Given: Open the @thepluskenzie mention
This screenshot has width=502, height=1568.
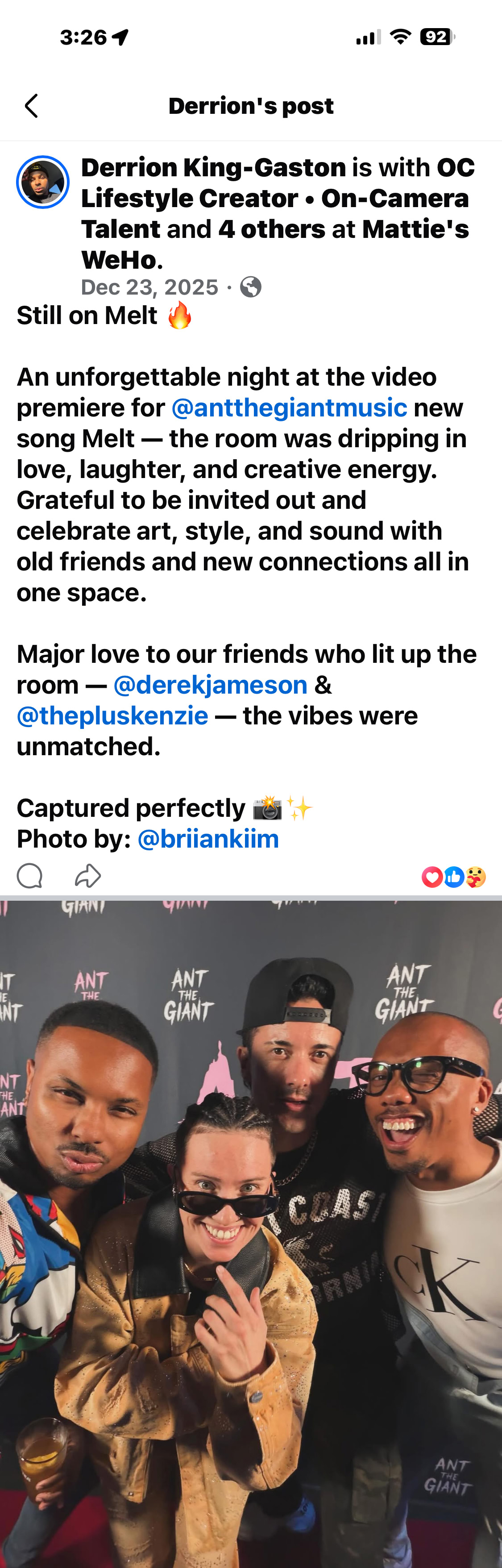Looking at the screenshot, I should tap(112, 716).
